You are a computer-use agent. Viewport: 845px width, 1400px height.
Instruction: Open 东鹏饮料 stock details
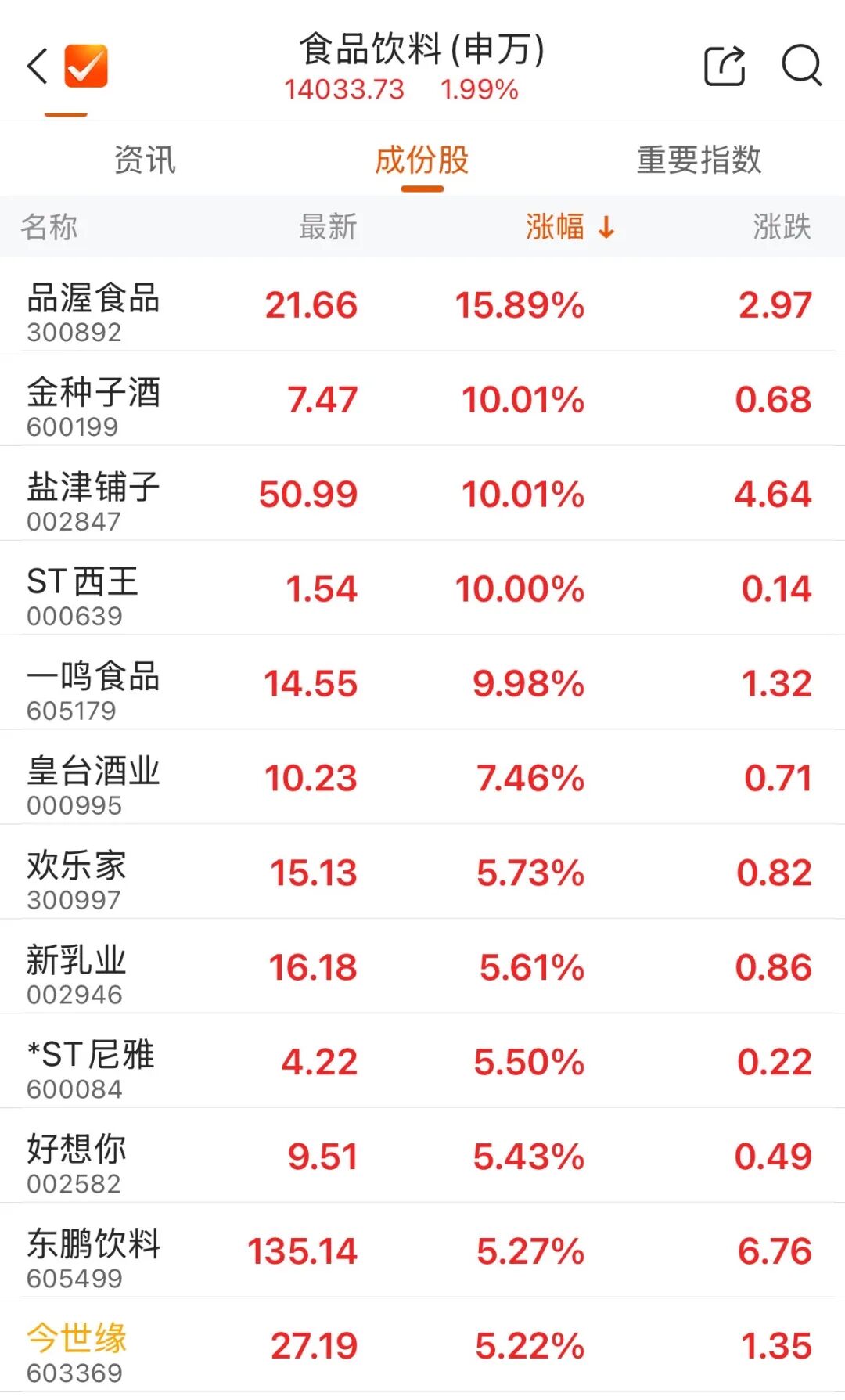click(422, 1251)
